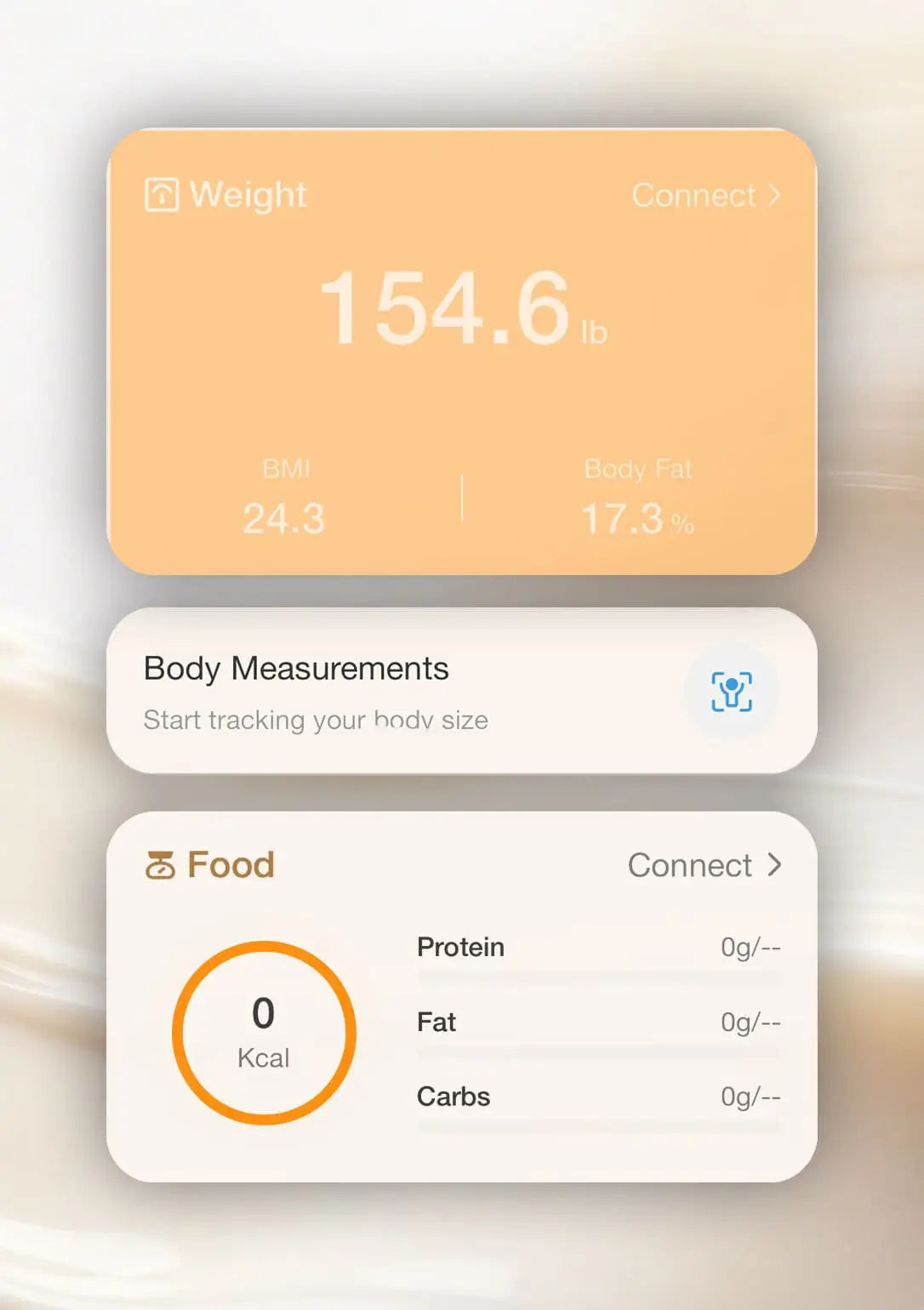924x1310 pixels.
Task: Open the Food Connect chevron
Action: (776, 865)
